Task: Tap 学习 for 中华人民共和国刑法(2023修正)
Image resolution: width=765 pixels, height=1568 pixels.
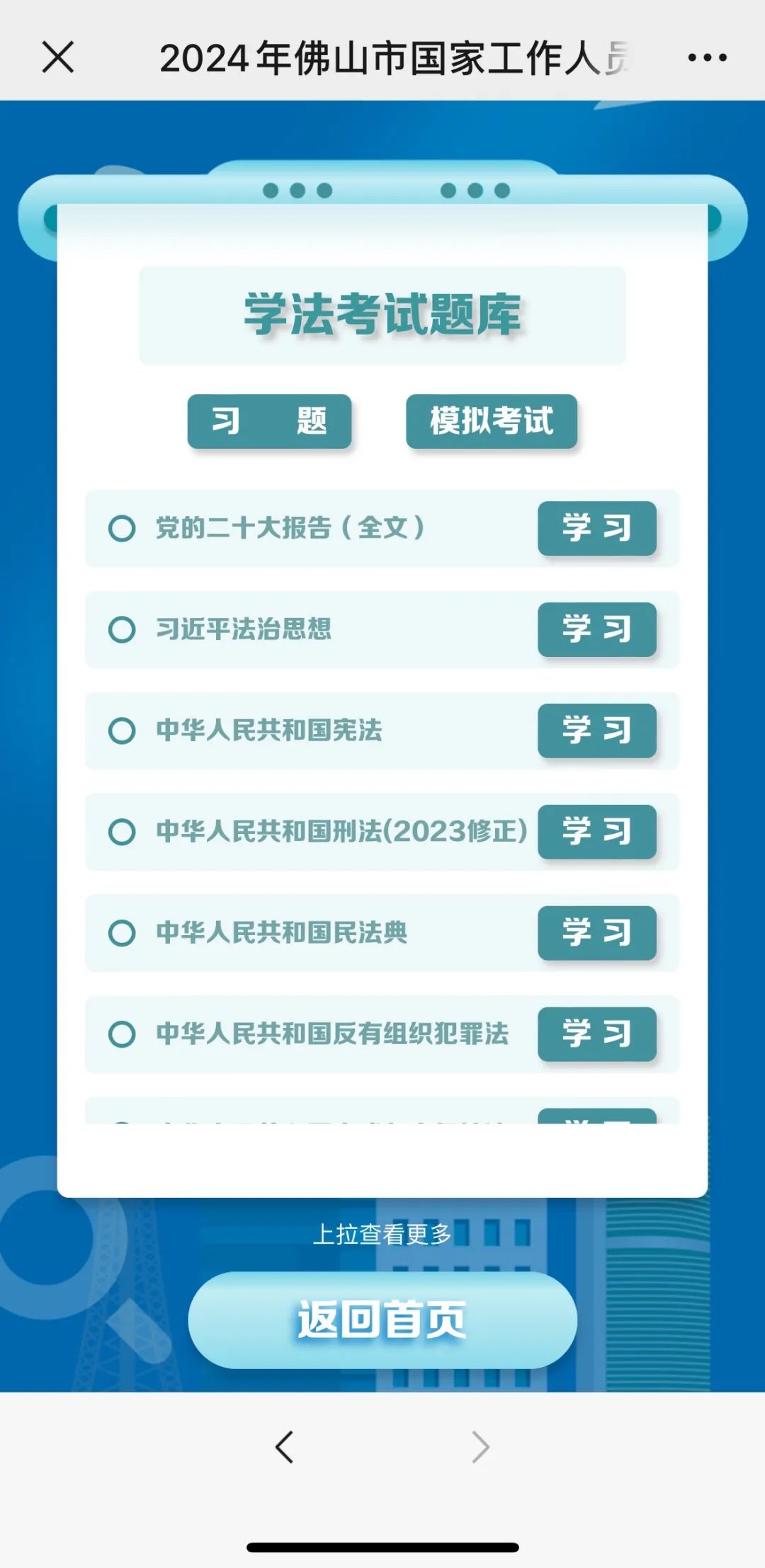Action: coord(596,832)
